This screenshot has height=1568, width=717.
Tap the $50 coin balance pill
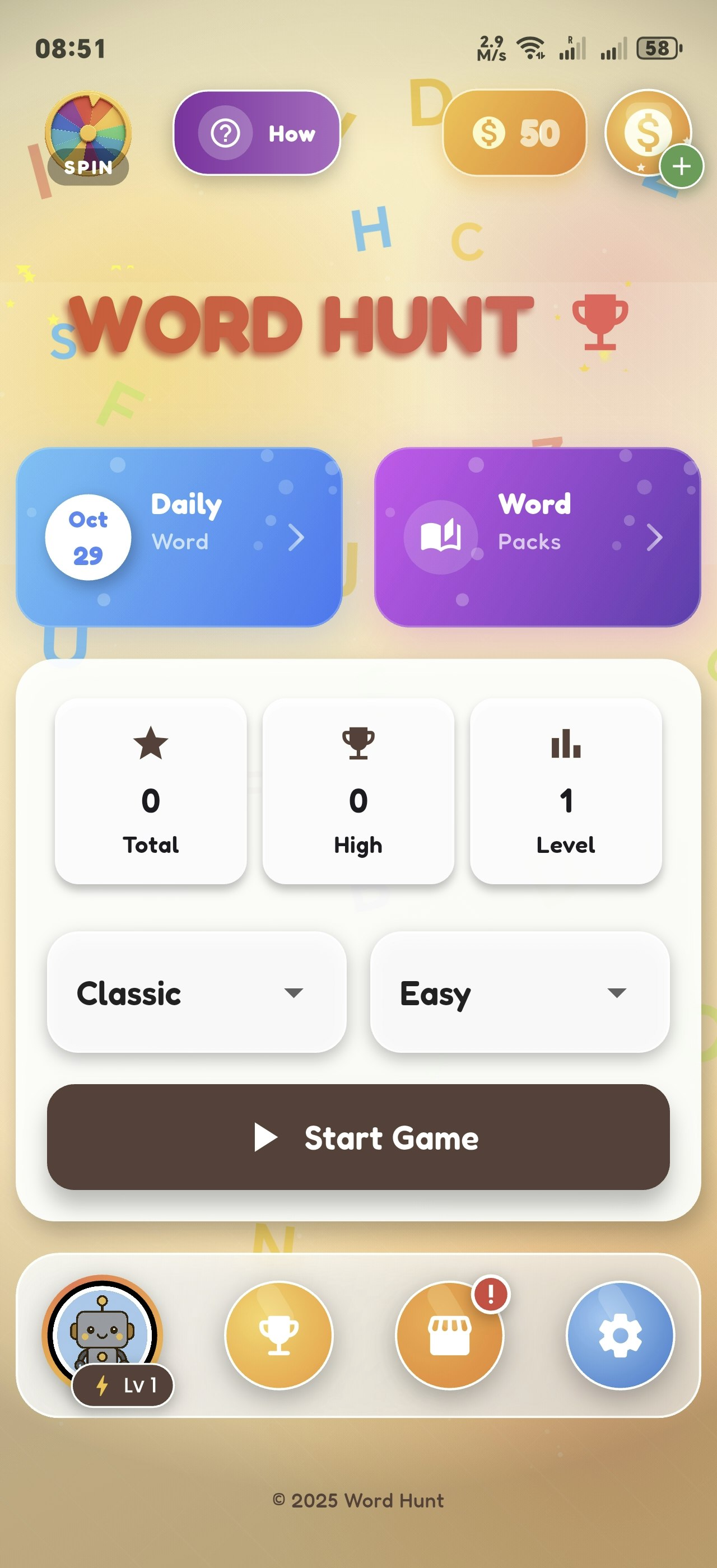[x=514, y=133]
